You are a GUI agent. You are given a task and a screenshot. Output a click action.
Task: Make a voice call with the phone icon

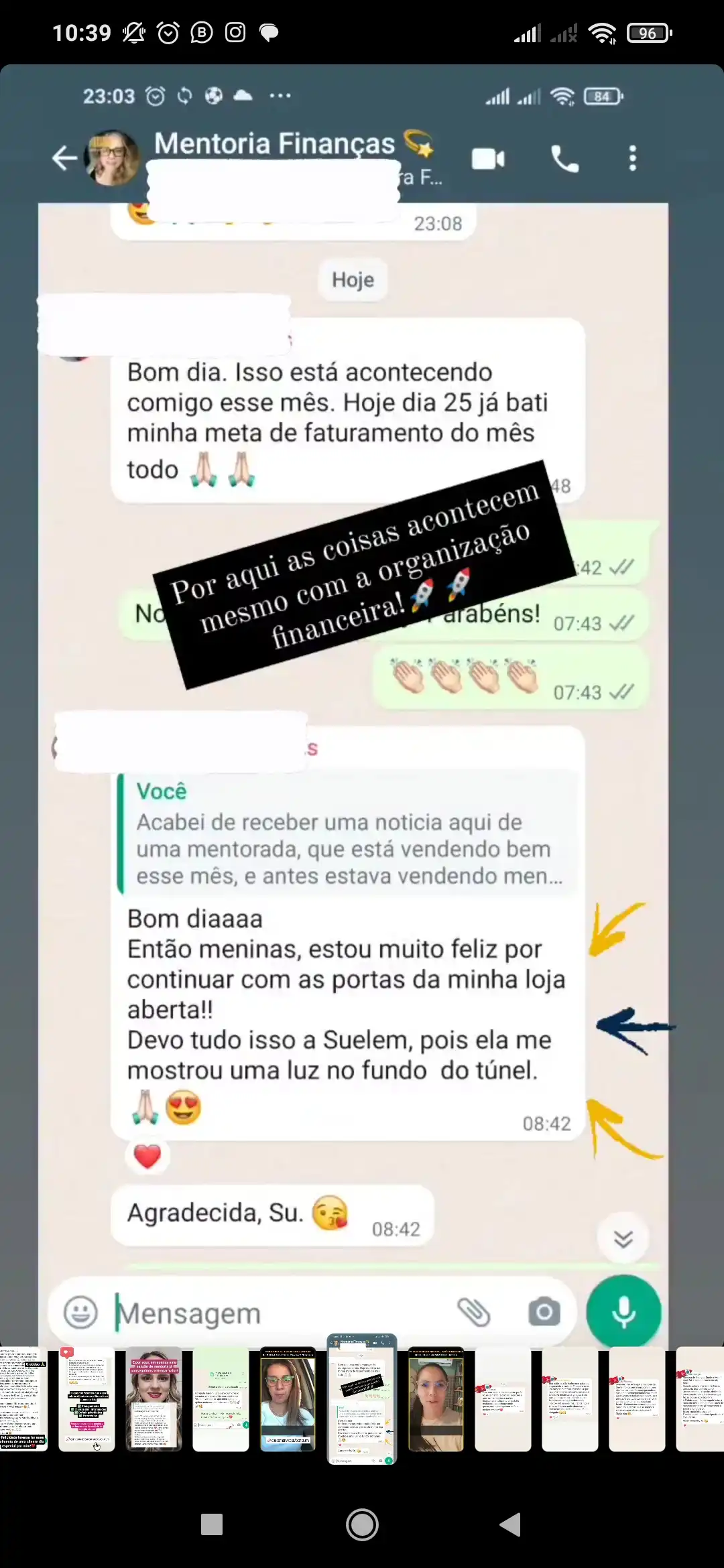pyautogui.click(x=563, y=159)
